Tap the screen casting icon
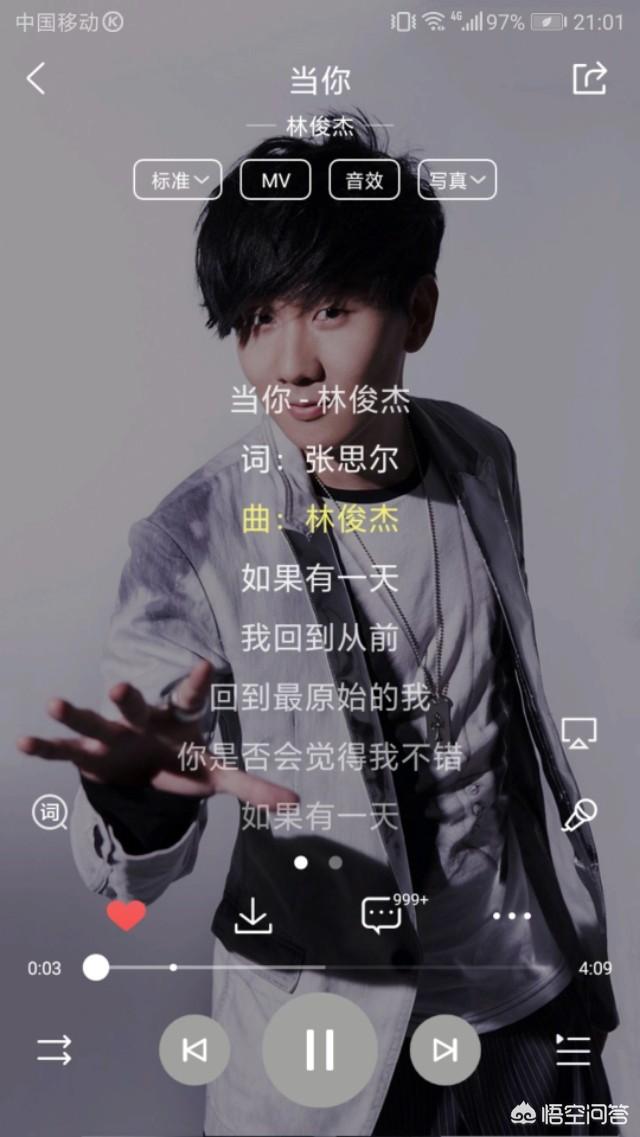This screenshot has height=1137, width=640. point(579,733)
